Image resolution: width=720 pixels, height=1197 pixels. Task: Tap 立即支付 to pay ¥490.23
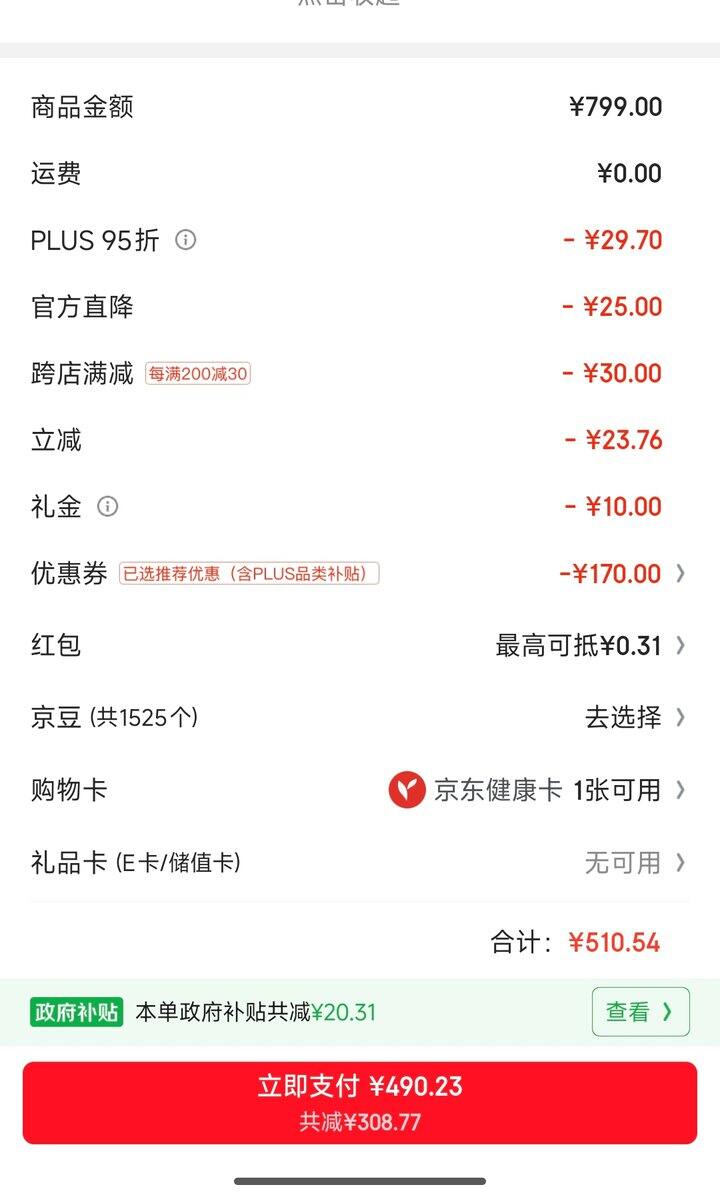[x=360, y=1102]
